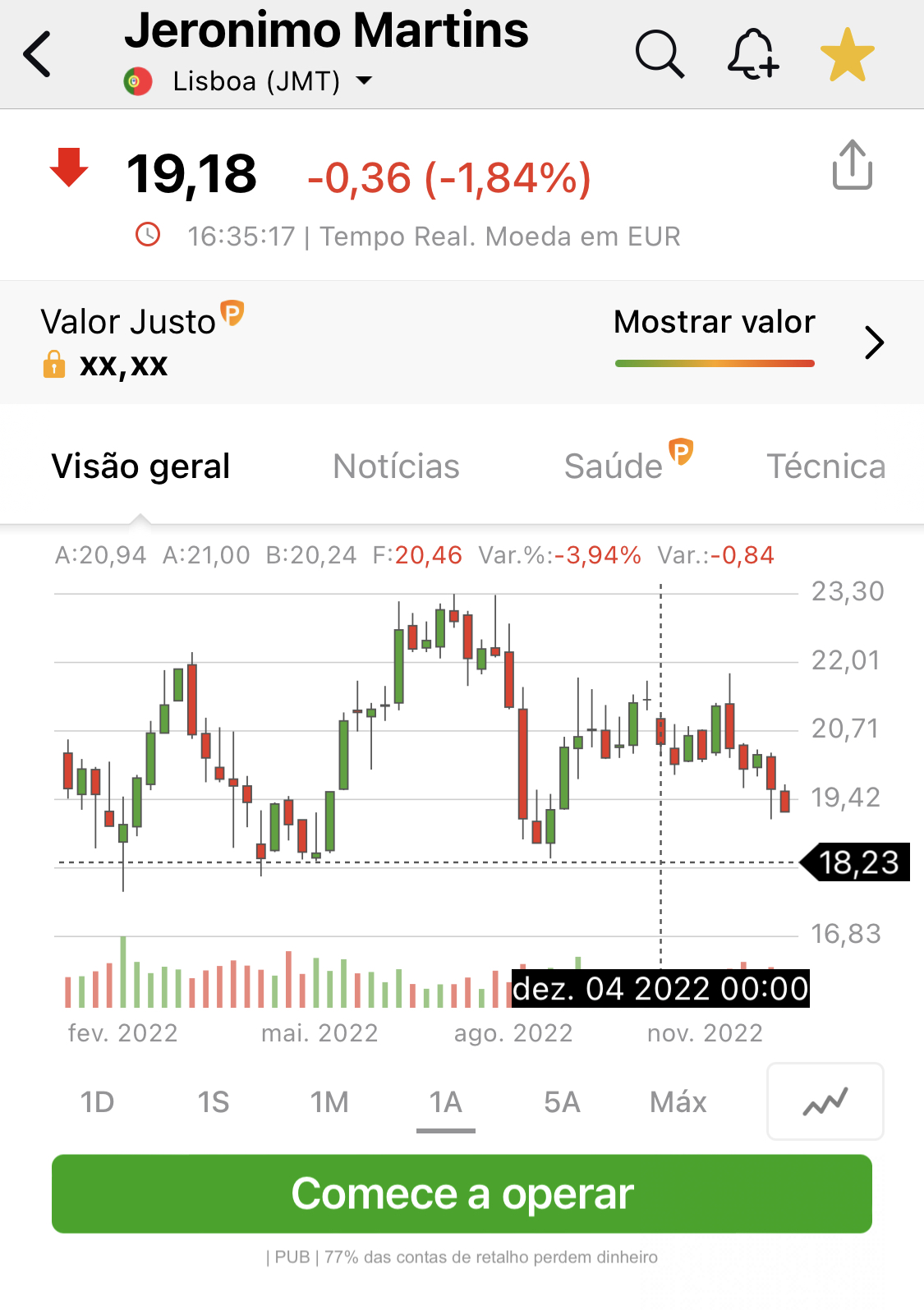Screen dimensions: 924x1310
Task: Switch to the Técnica tab
Action: (825, 467)
